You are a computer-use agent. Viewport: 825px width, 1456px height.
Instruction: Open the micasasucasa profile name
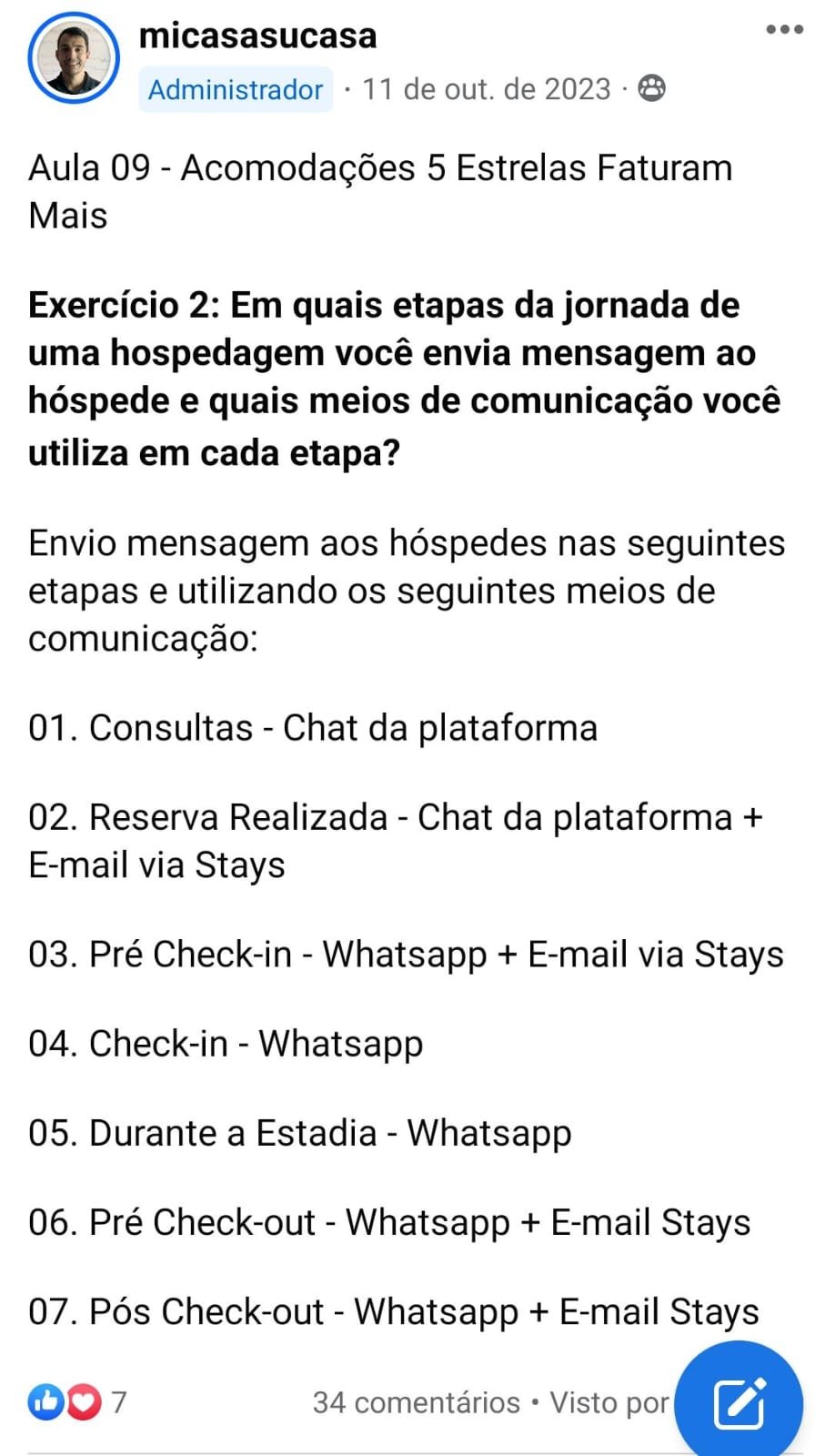tap(257, 35)
